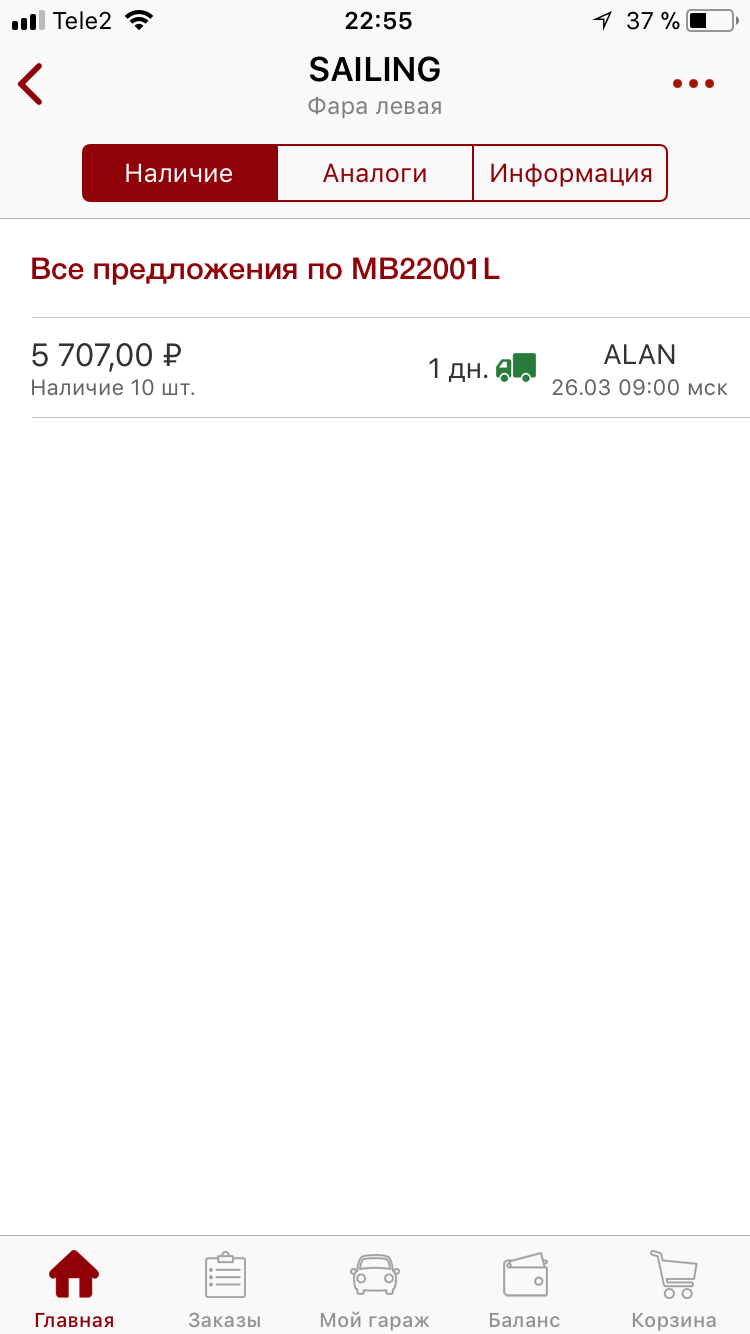
Task: Switch to the Аналоги segment
Action: click(x=375, y=173)
